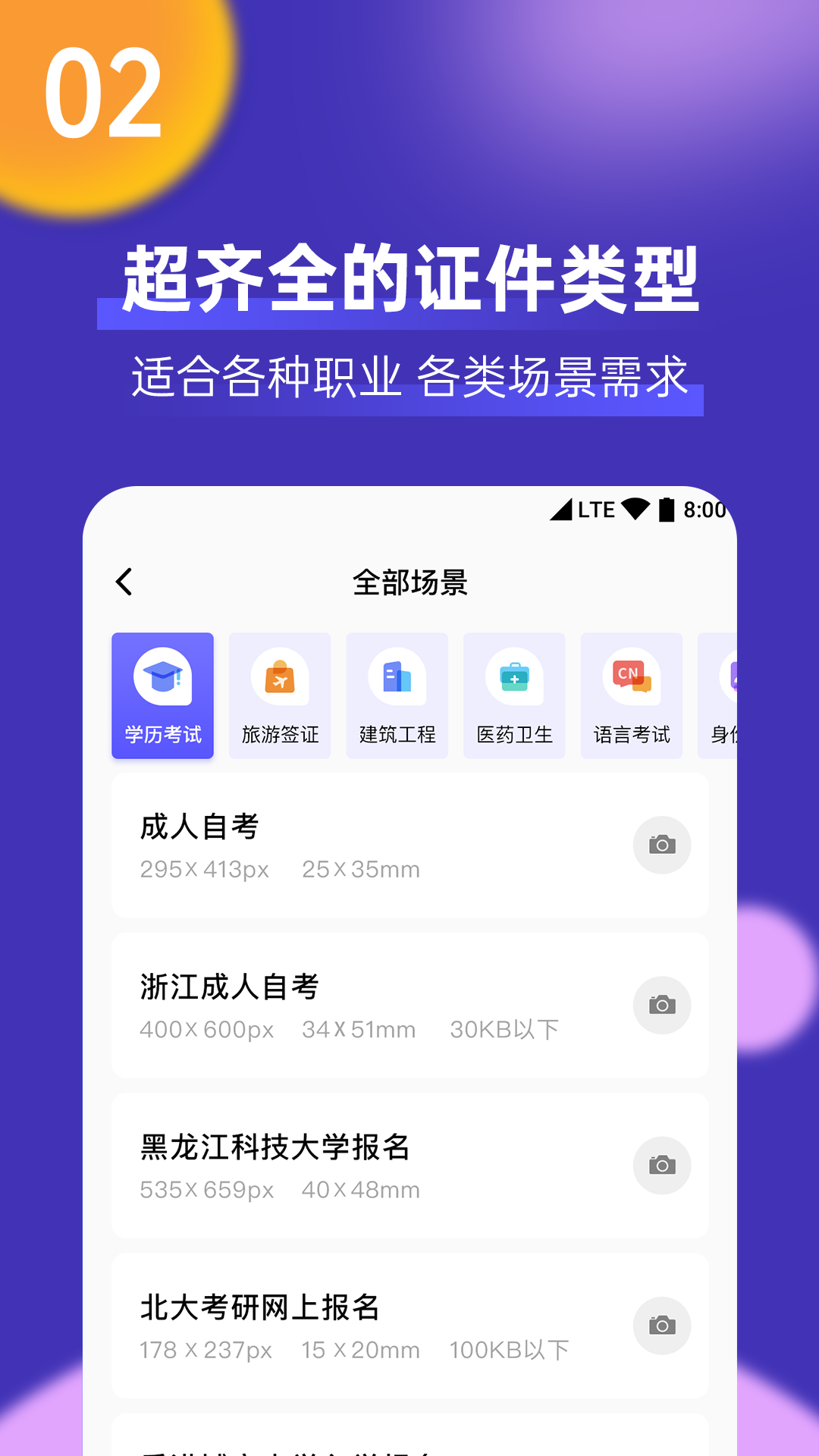This screenshot has width=819, height=1456.
Task: Tap the Wi-Fi icon in the status bar
Action: [x=637, y=510]
